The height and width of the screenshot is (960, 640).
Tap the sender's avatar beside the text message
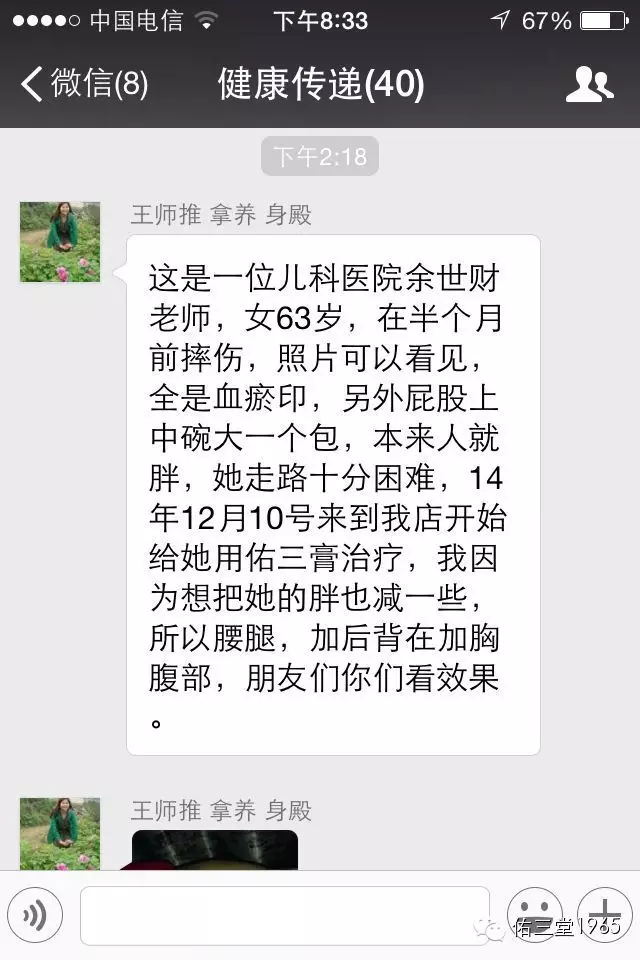click(60, 242)
